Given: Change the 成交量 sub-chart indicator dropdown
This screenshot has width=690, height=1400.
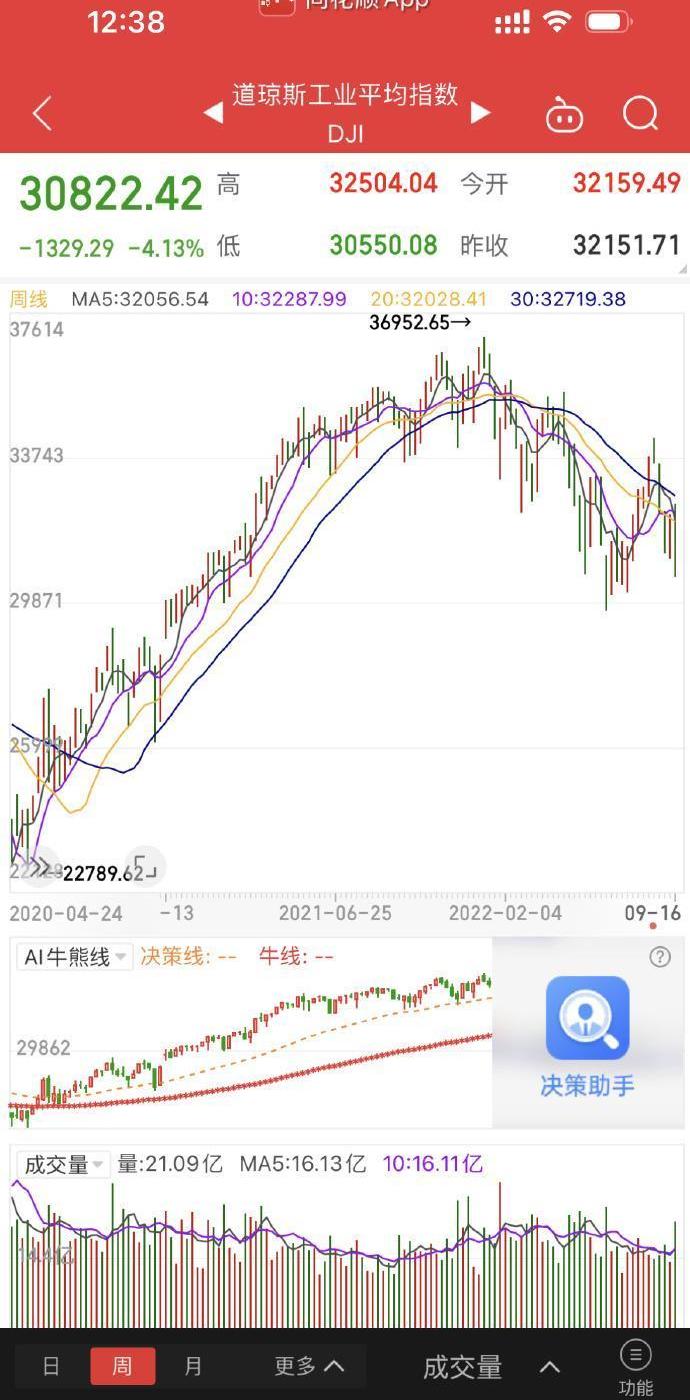Looking at the screenshot, I should tap(64, 1164).
